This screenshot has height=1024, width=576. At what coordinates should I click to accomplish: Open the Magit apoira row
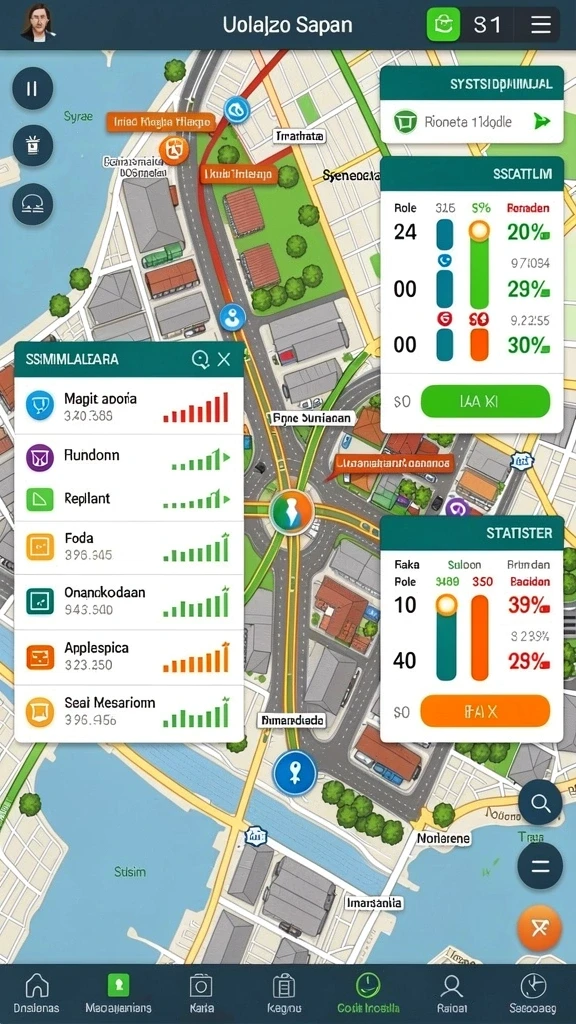(129, 406)
